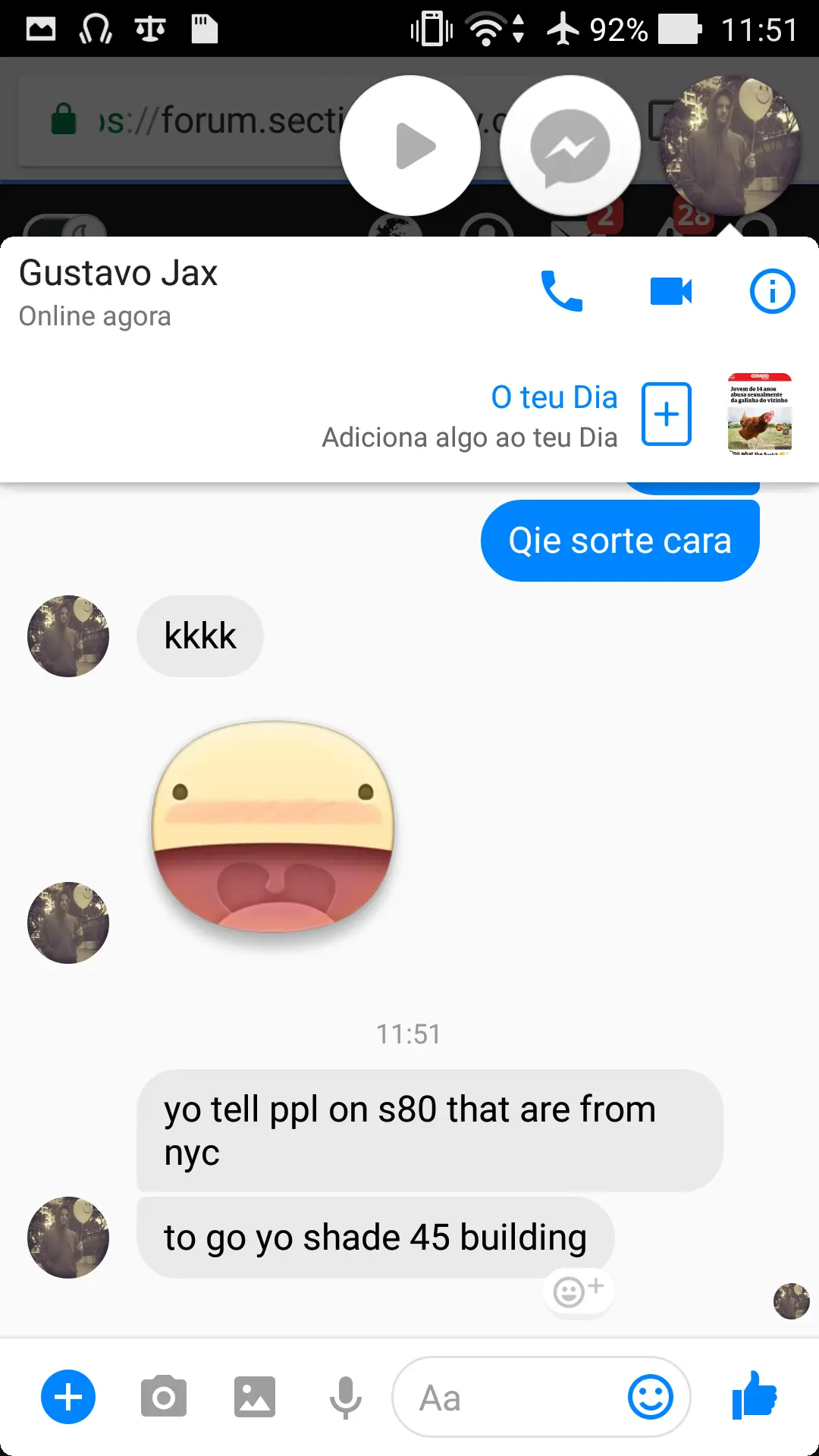Open the emoji picker in message box
Screen dimensions: 819x1456
650,1397
